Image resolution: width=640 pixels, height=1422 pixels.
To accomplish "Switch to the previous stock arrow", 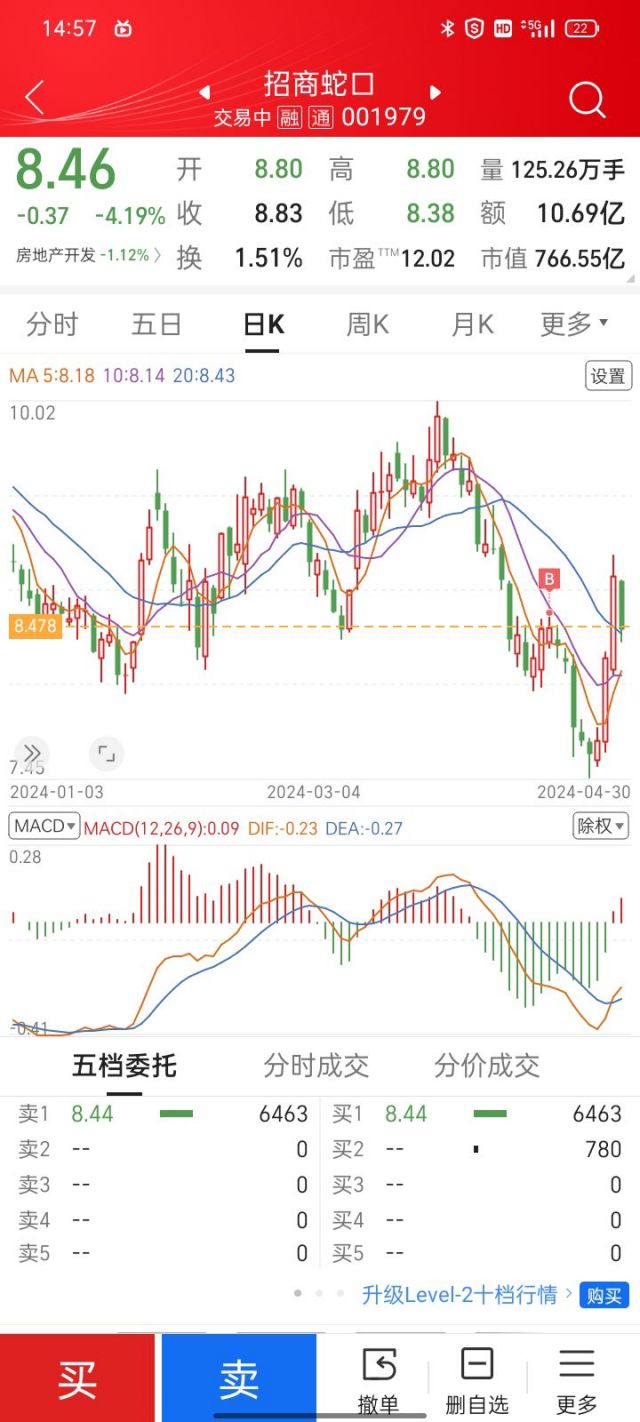I will coord(204,92).
